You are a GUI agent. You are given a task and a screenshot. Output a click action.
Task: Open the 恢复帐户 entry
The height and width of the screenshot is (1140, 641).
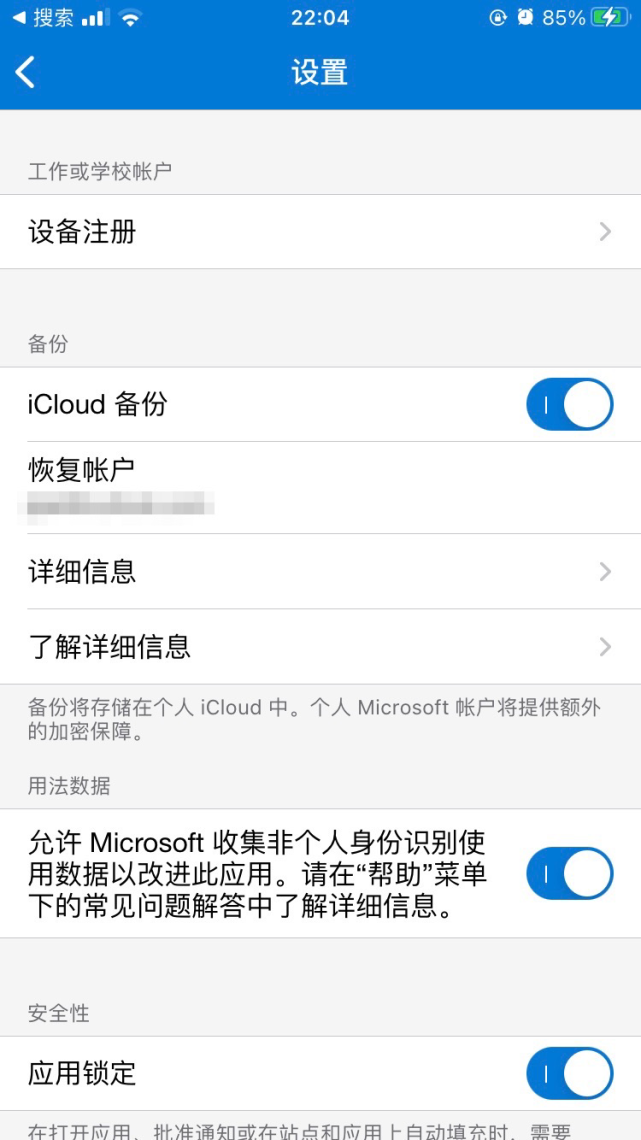point(320,486)
